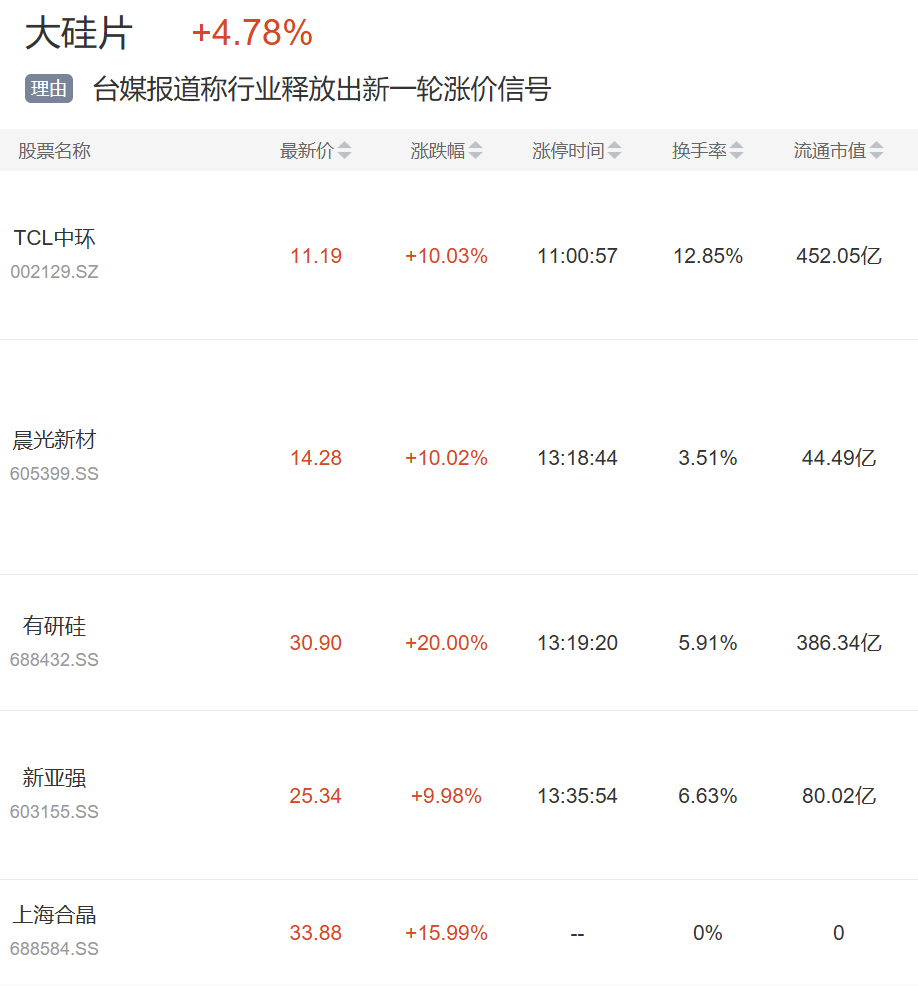This screenshot has height=986, width=918.
Task: Open 晨光新材 stock details
Action: tap(459, 457)
